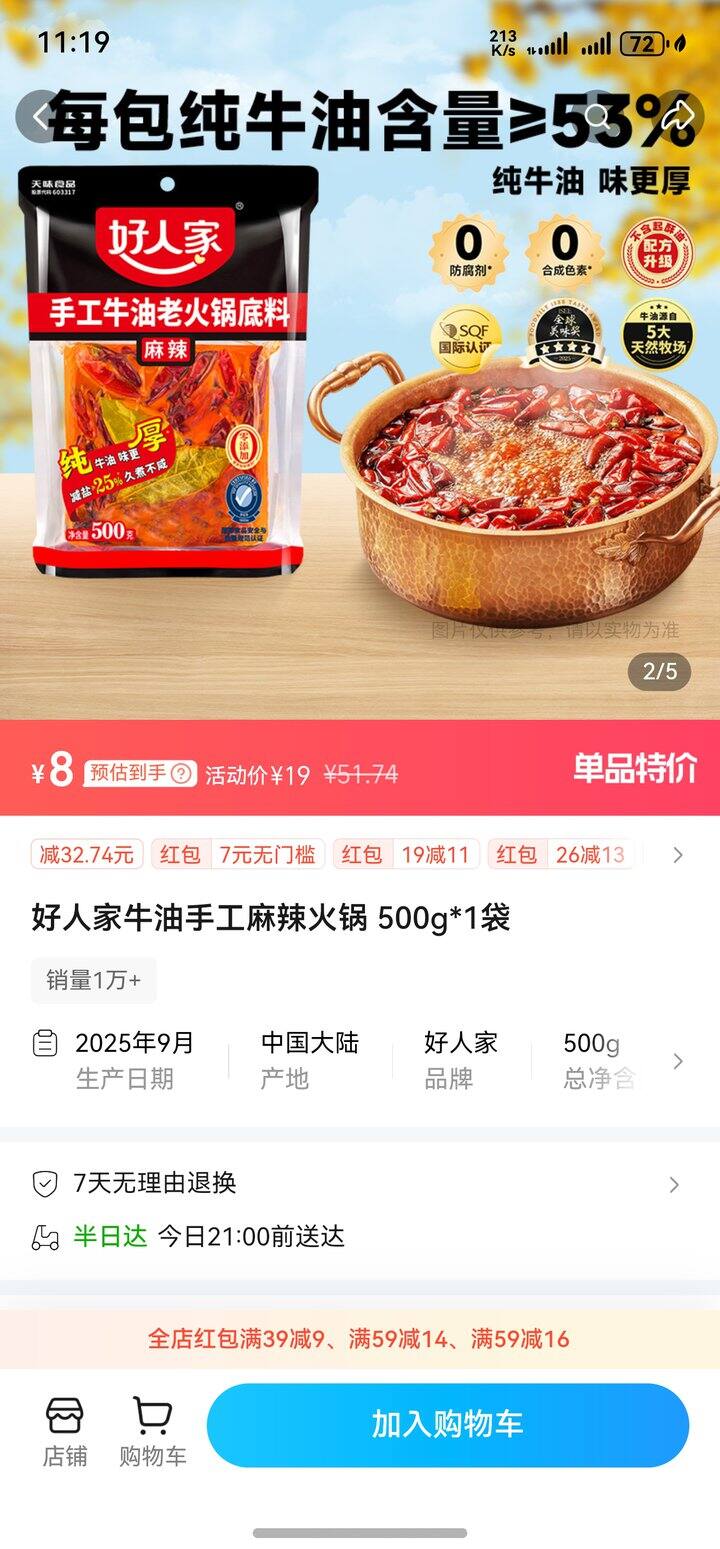The height and width of the screenshot is (1549, 720).
Task: Tap 加入购物车 to add the item
Action: pyautogui.click(x=447, y=1425)
